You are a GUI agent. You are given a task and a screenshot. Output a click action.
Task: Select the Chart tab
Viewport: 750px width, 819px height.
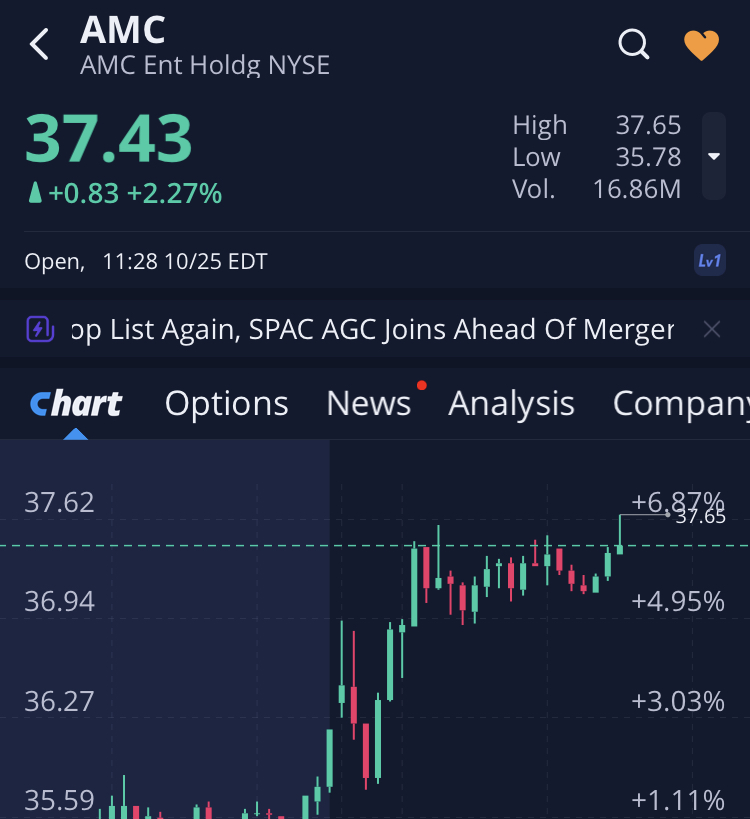pyautogui.click(x=76, y=403)
